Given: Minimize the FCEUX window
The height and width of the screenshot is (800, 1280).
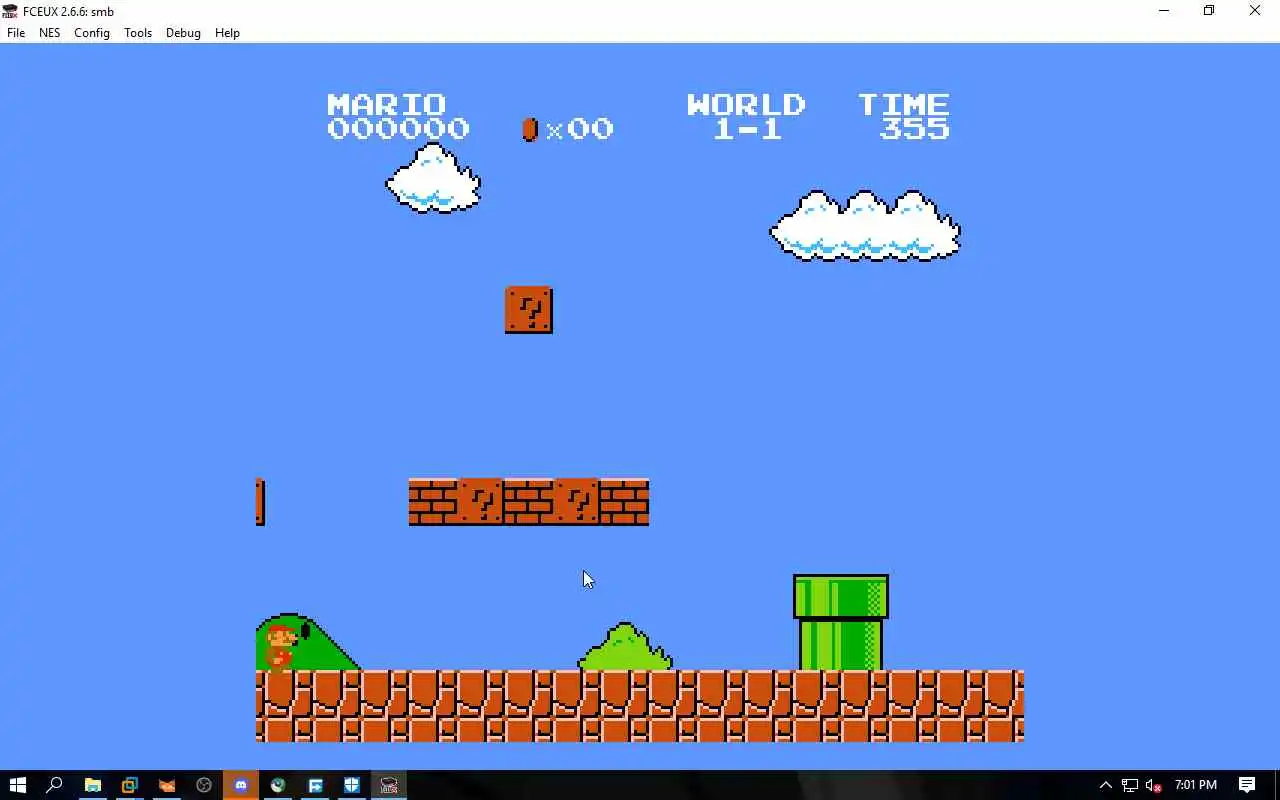Looking at the screenshot, I should point(1164,11).
